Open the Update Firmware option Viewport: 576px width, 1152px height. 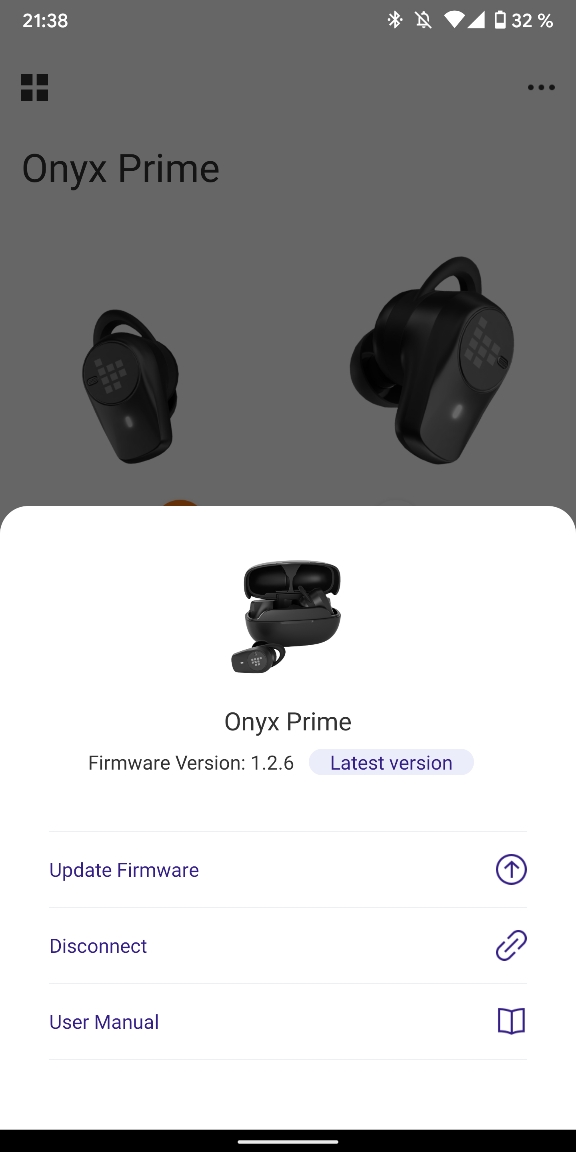(288, 870)
